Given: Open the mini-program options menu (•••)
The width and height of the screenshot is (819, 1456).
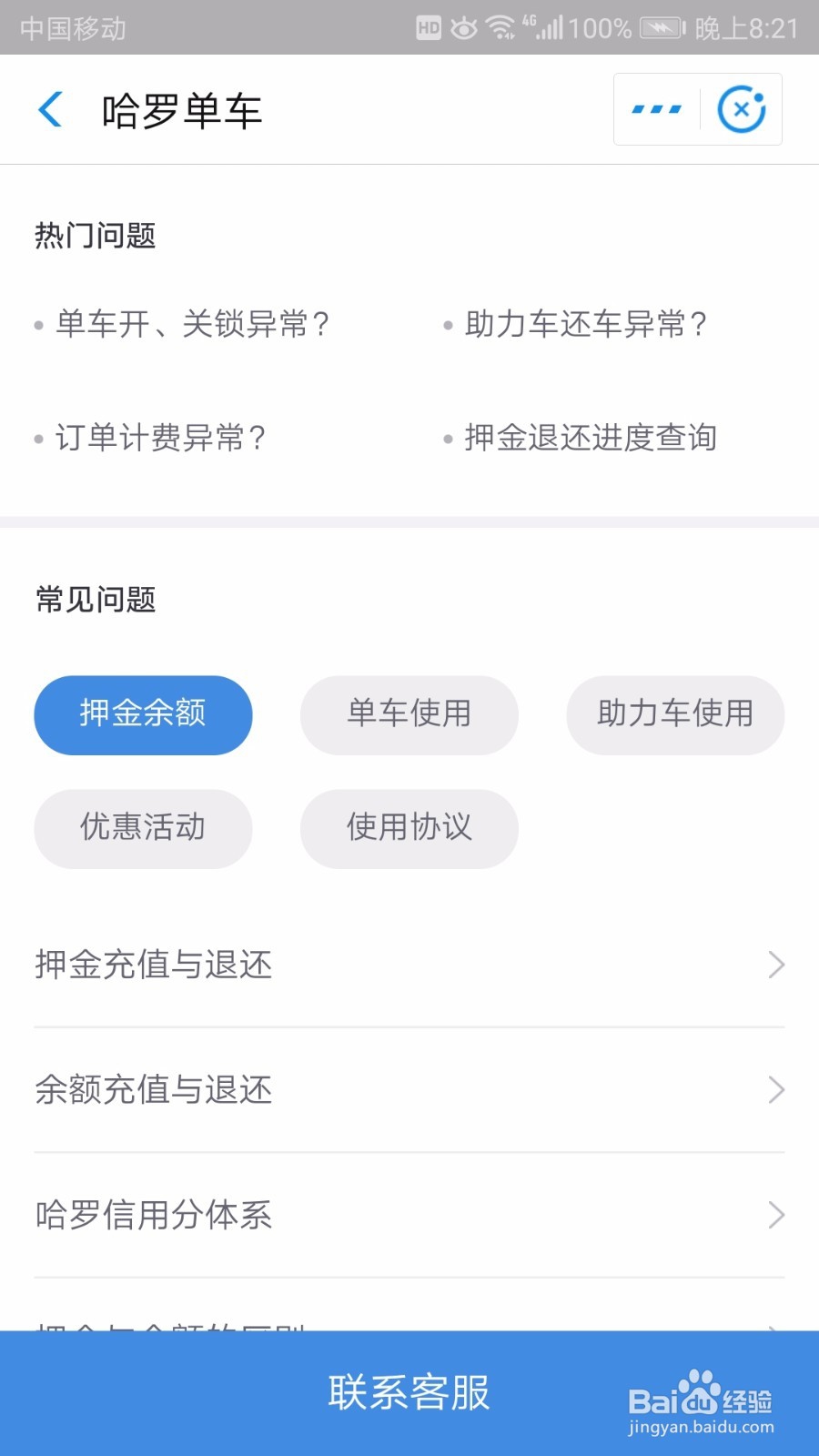Looking at the screenshot, I should (657, 108).
